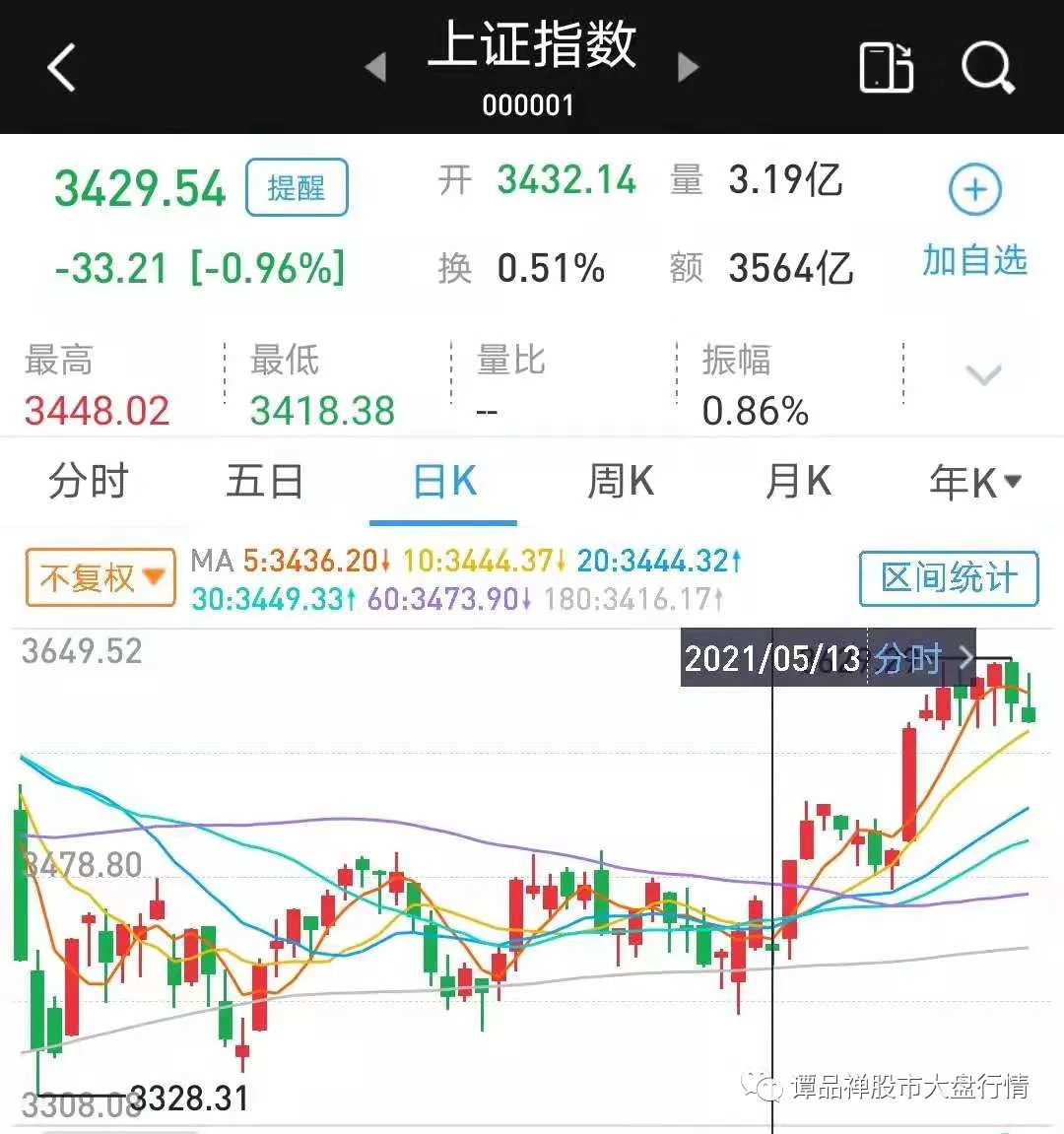The height and width of the screenshot is (1134, 1064).
Task: Expand more quote details chevron
Action: point(983,374)
